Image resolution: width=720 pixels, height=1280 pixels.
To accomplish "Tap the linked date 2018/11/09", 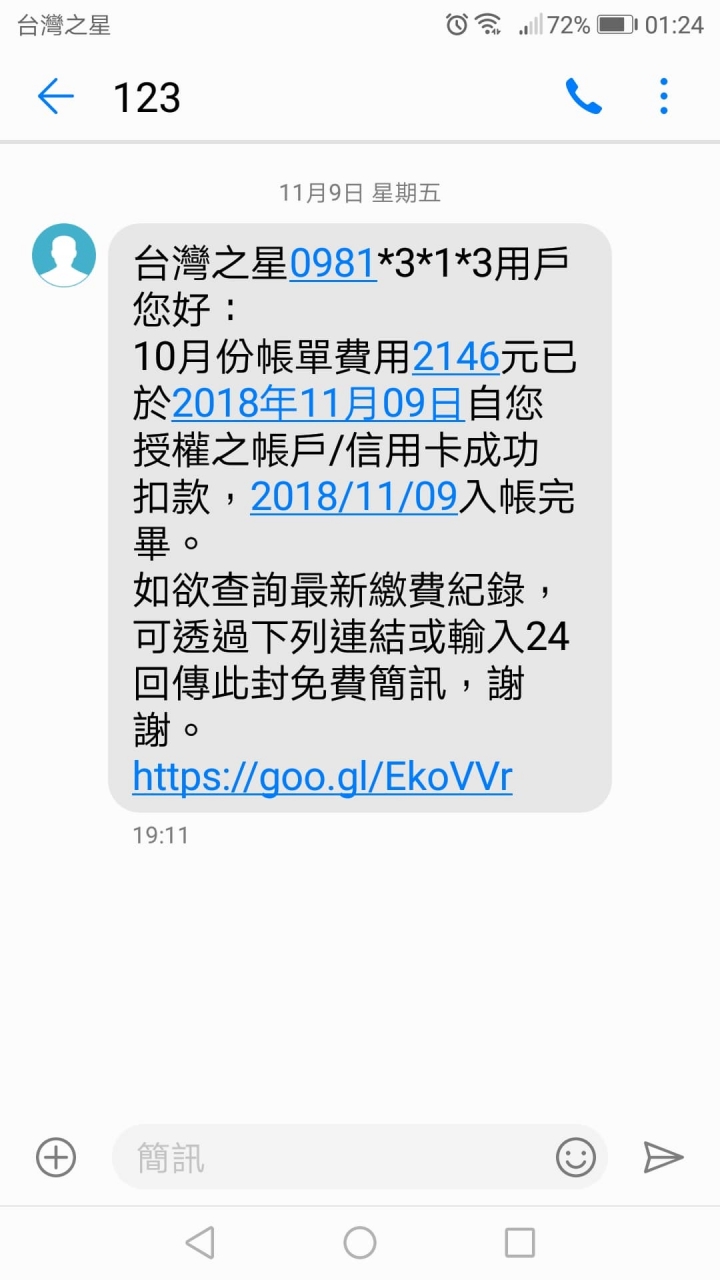I will 354,497.
